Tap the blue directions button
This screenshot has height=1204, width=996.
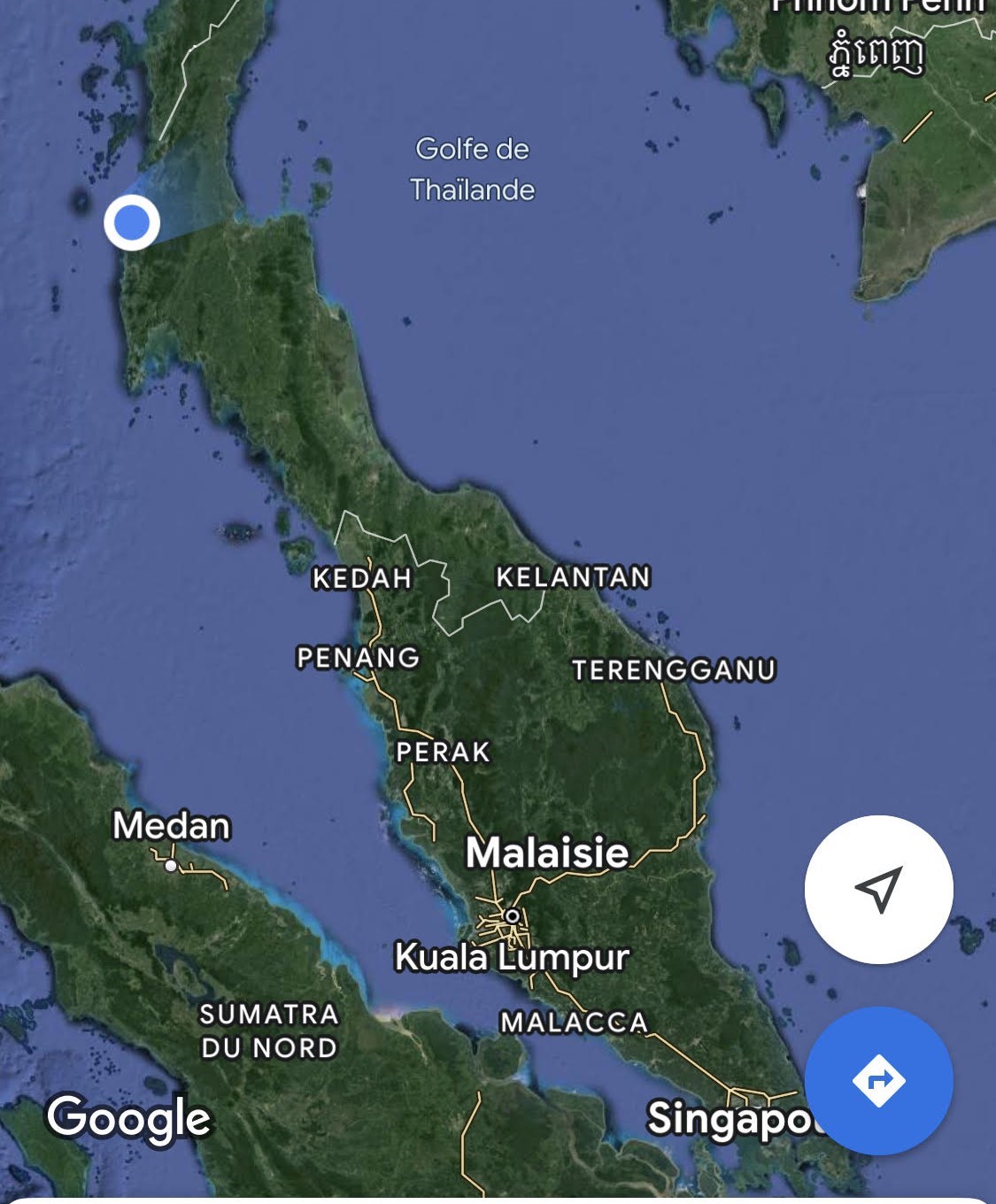point(878,1080)
